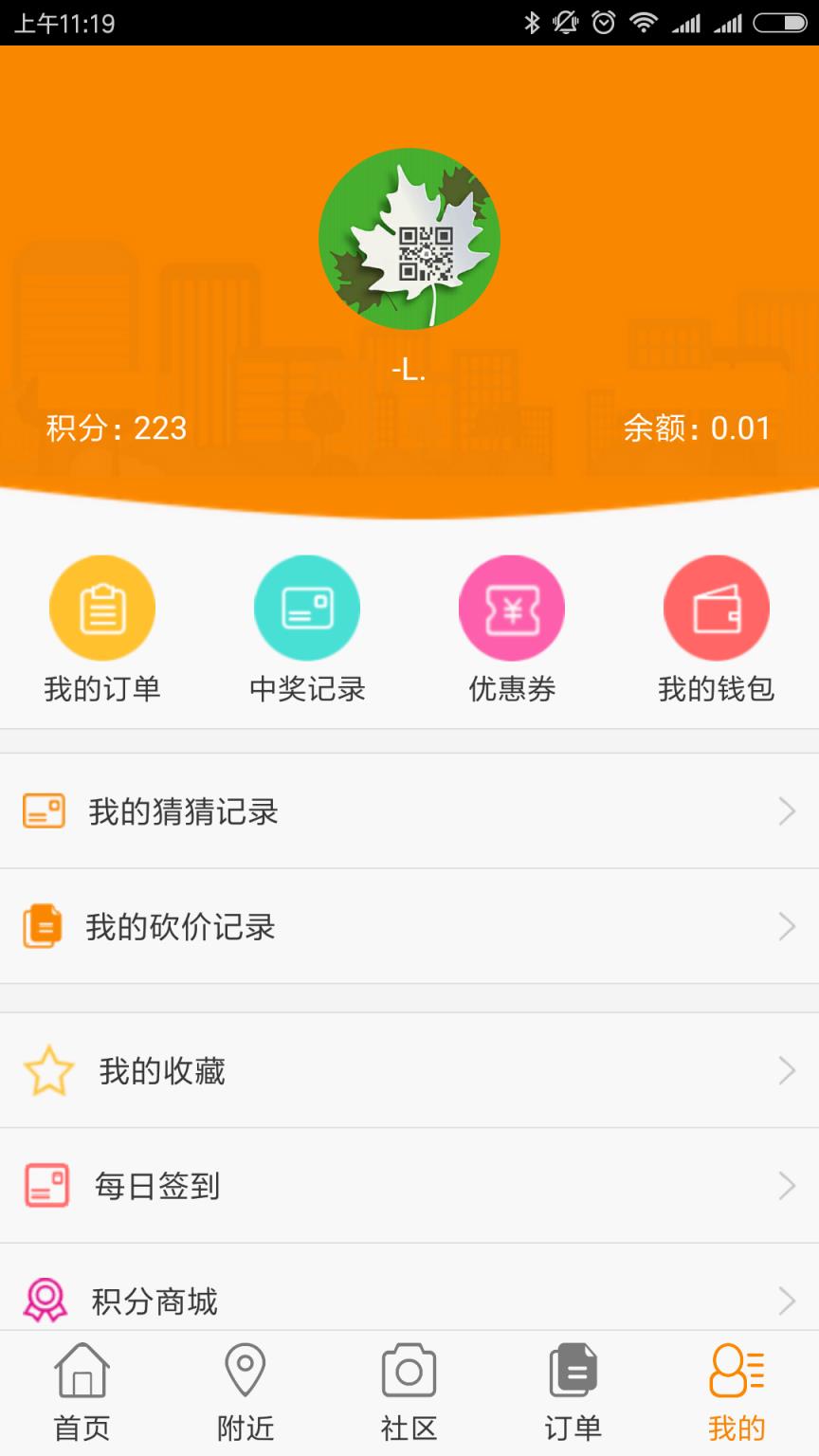Open 我的收藏 using the right arrow

click(787, 1070)
